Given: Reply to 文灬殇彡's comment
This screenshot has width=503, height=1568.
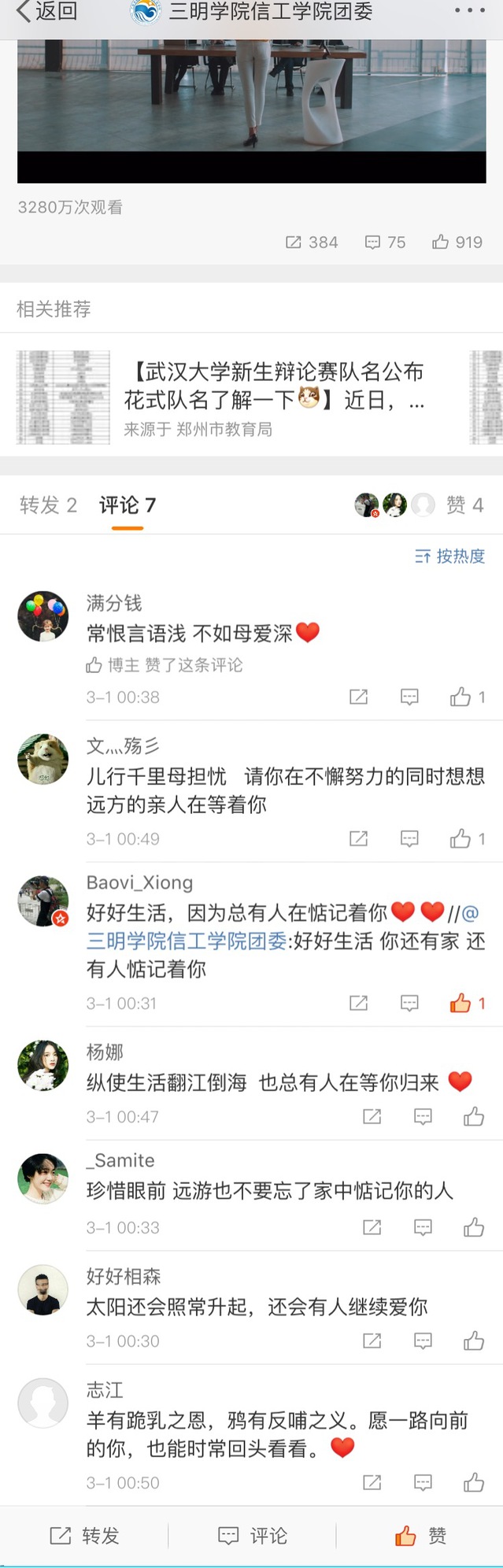Looking at the screenshot, I should [409, 838].
